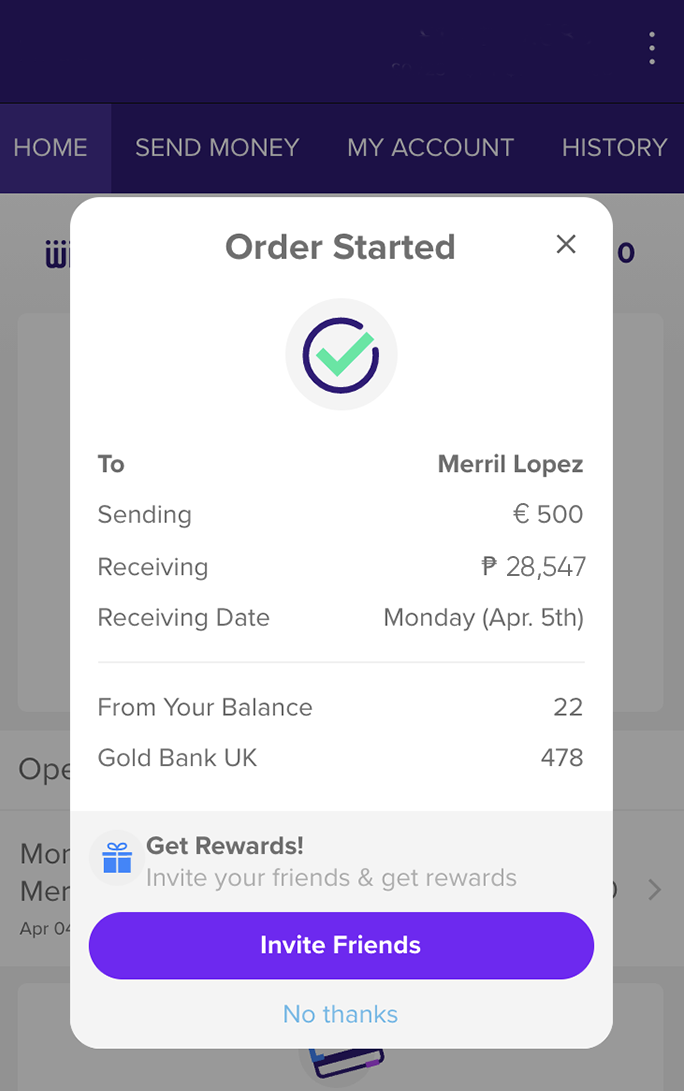684x1091 pixels.
Task: Open the My Account tab
Action: (430, 148)
